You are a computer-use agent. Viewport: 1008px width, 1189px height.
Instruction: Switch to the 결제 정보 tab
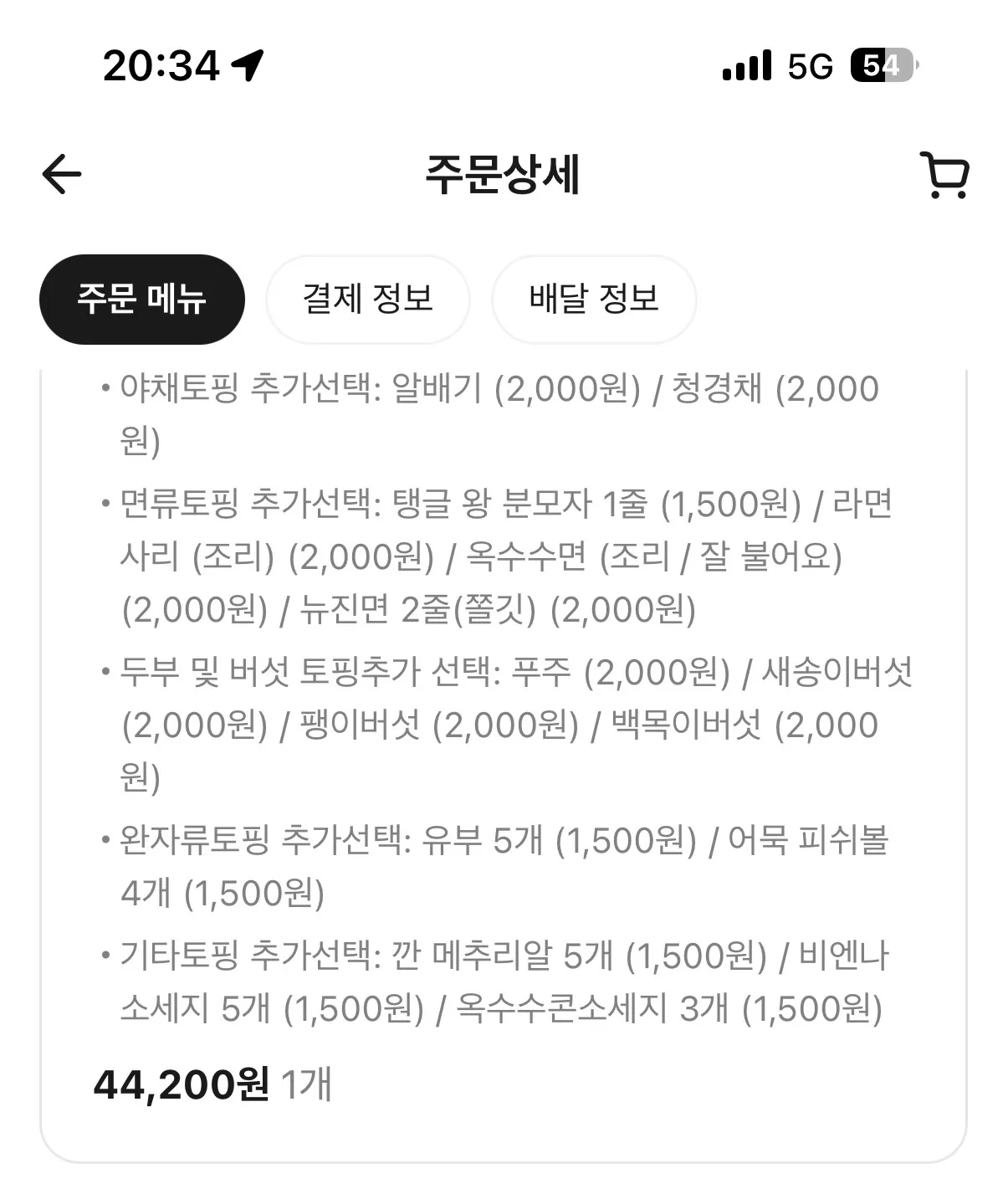coord(368,299)
